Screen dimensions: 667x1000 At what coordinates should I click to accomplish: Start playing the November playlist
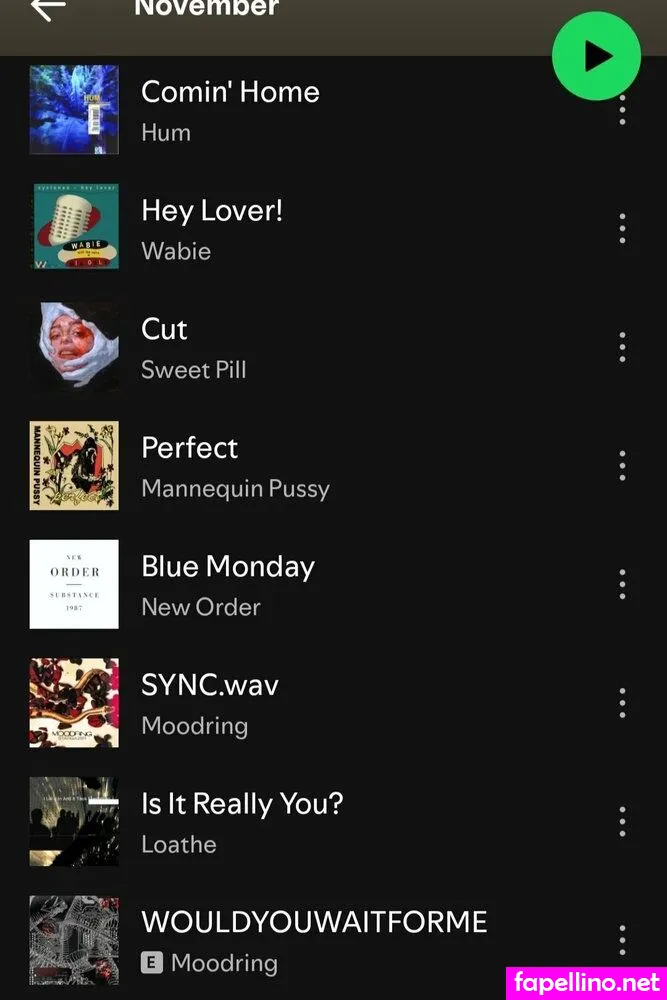[597, 56]
